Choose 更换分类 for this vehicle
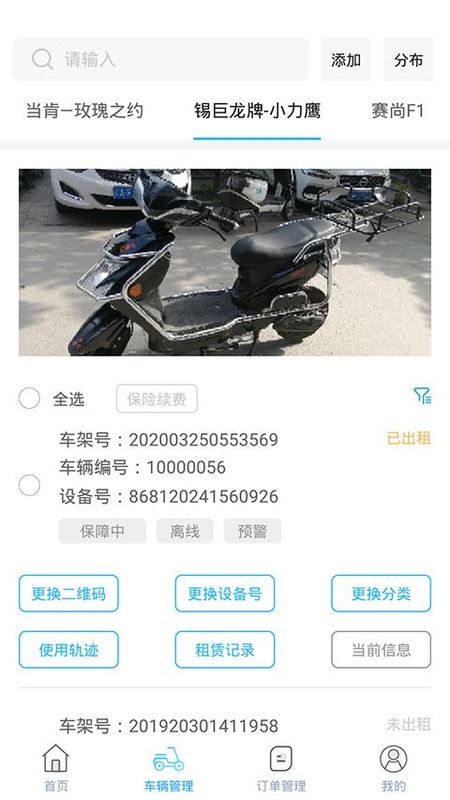The image size is (450, 800). point(381,593)
